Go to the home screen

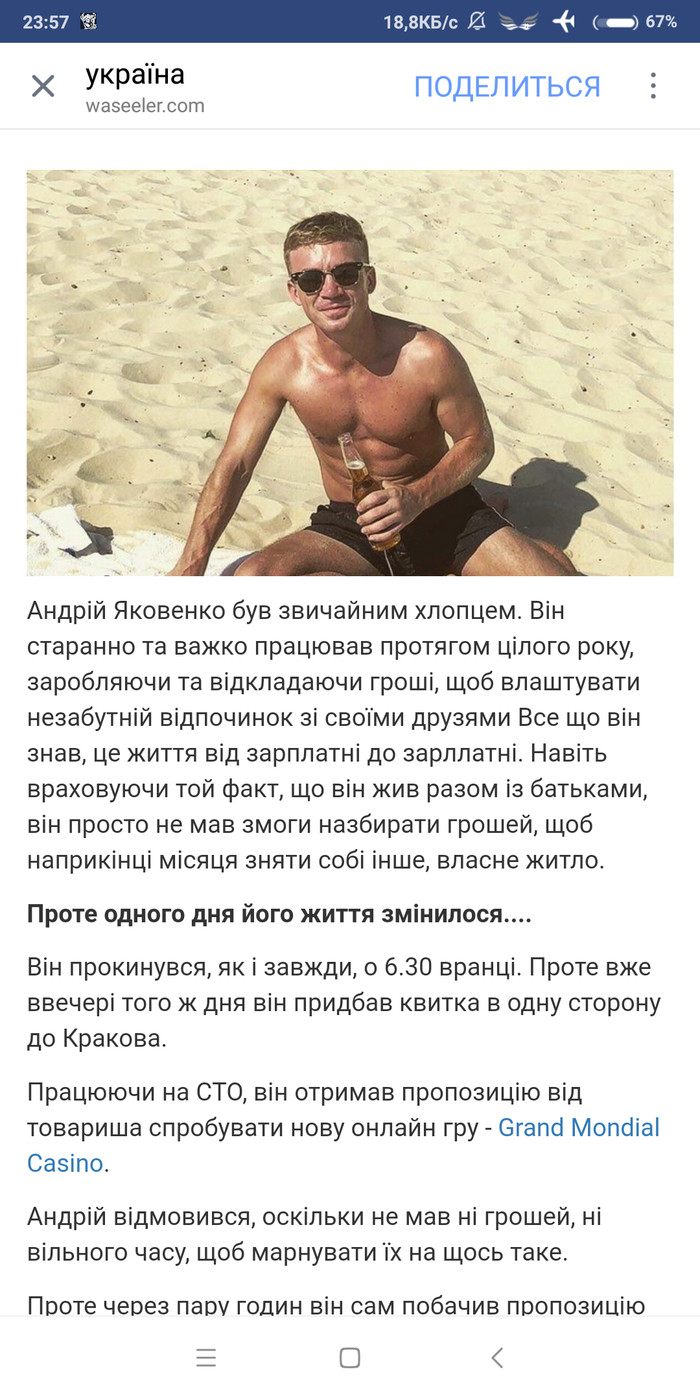[349, 1357]
